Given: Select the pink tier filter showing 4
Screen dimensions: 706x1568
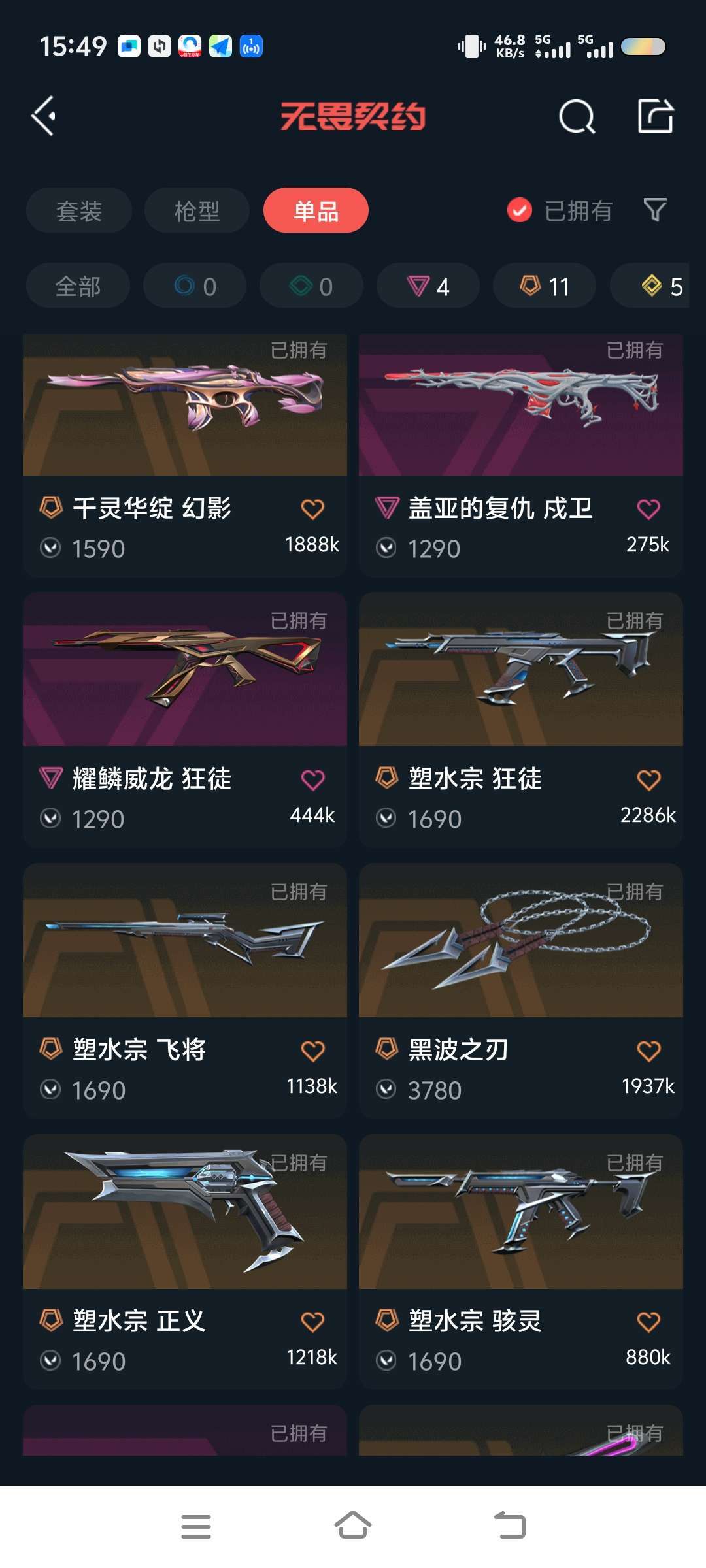Looking at the screenshot, I should tap(428, 286).
